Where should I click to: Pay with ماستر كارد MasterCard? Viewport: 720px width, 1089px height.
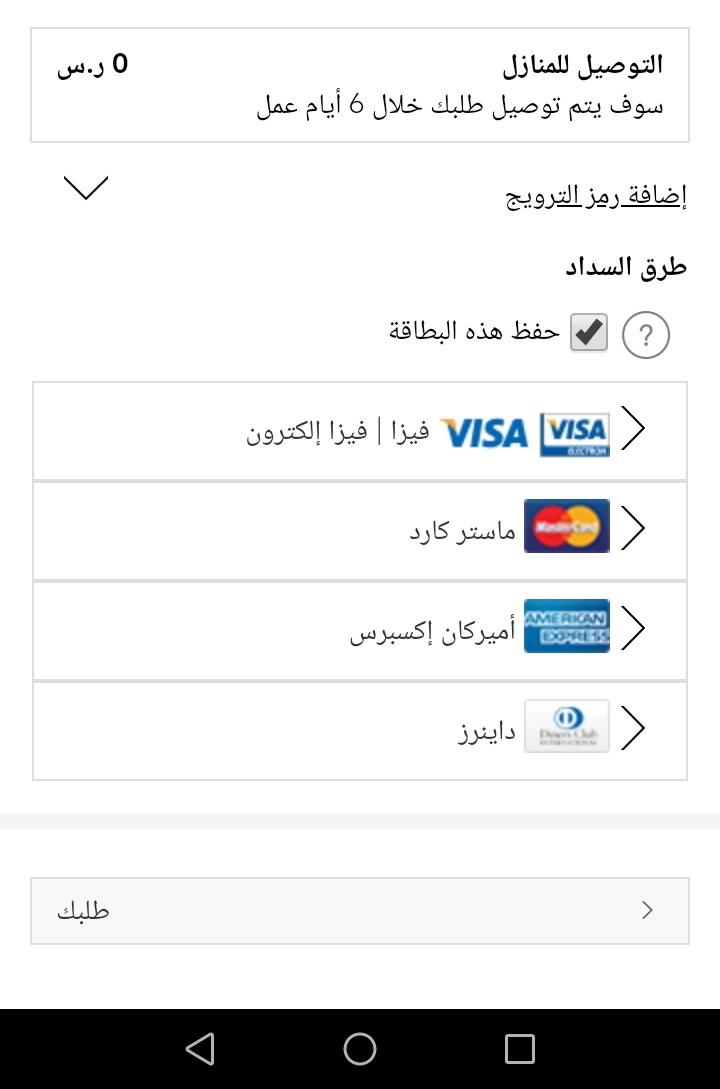coord(360,530)
